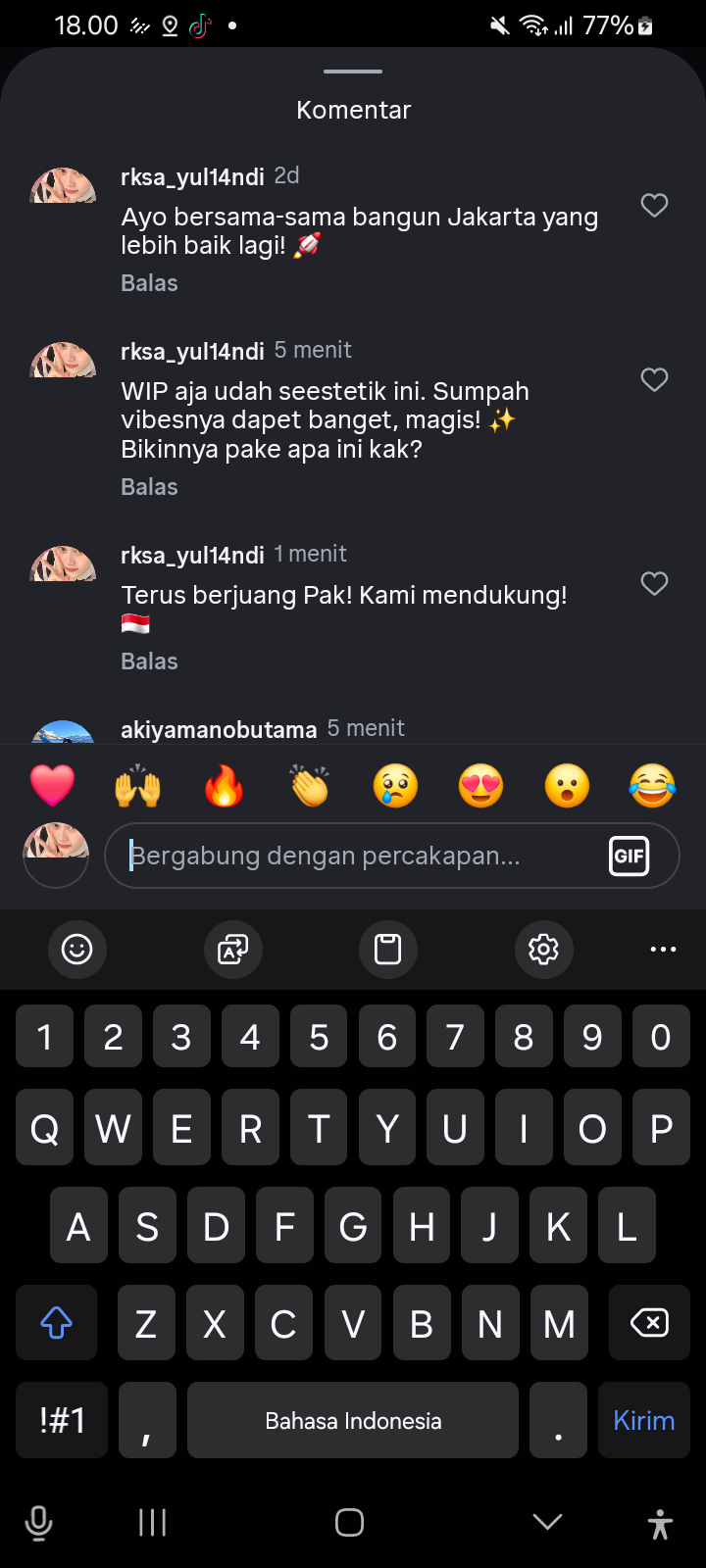This screenshot has height=1568, width=706.
Task: Insert the heart-eyes emoji
Action: click(480, 786)
